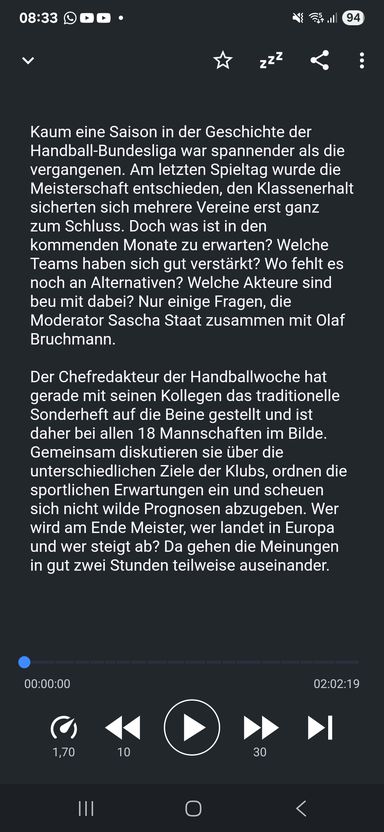Mark this episode as favorite with the star

[x=223, y=60]
